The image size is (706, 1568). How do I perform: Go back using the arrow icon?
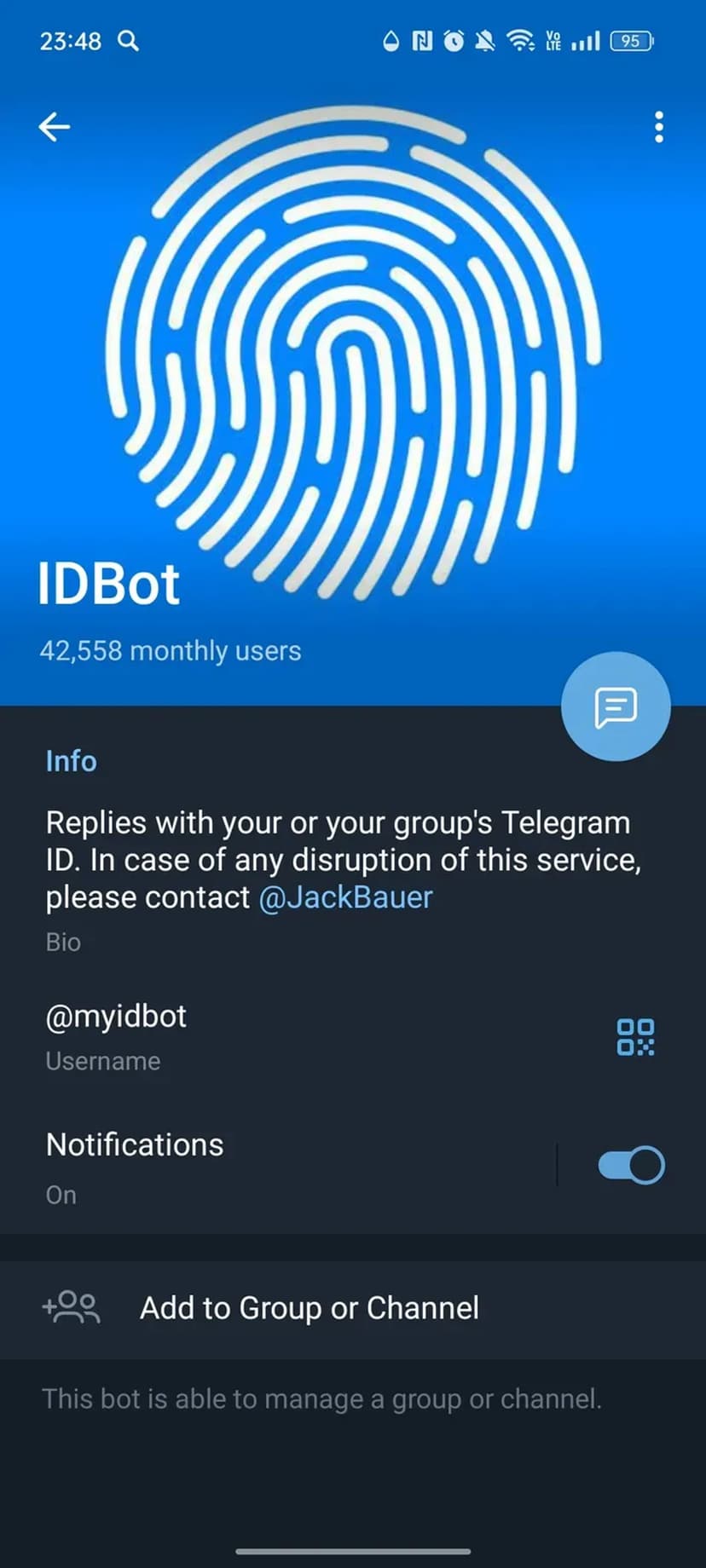tap(55, 127)
